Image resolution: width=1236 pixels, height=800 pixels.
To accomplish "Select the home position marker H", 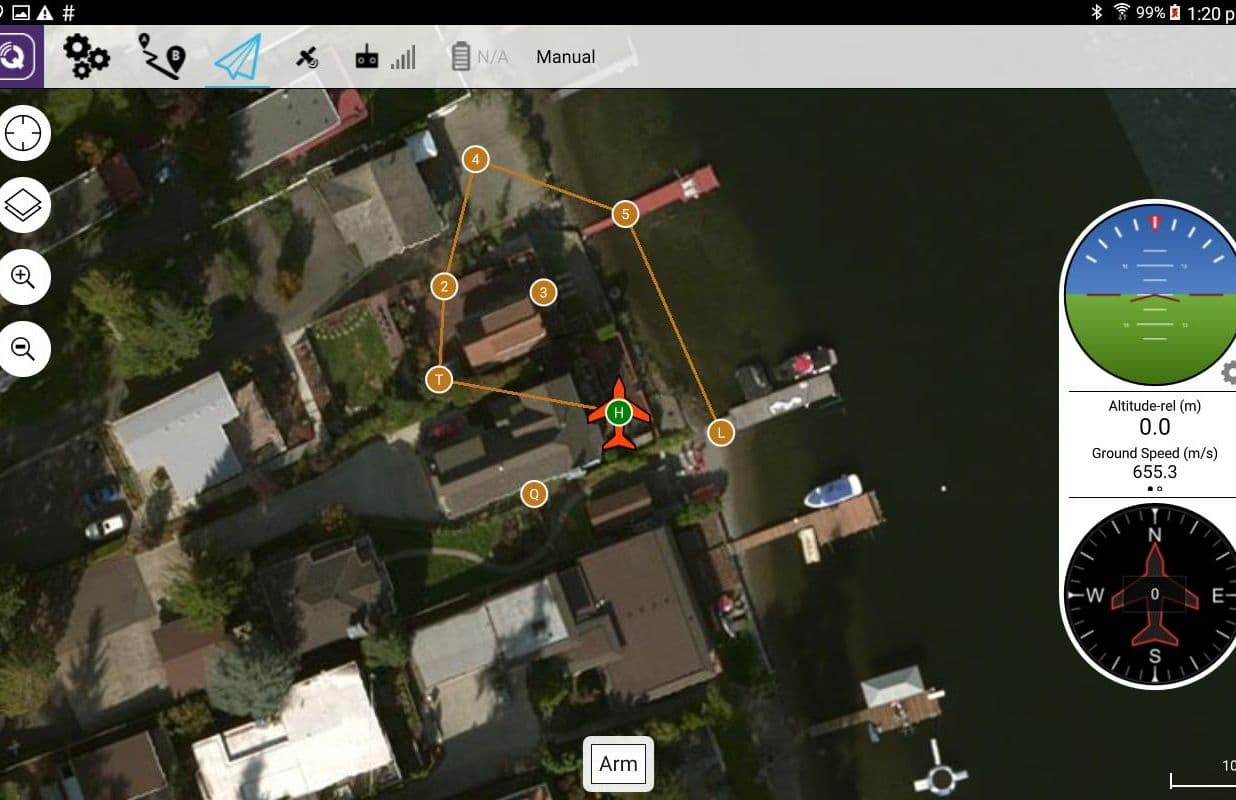I will click(x=618, y=412).
